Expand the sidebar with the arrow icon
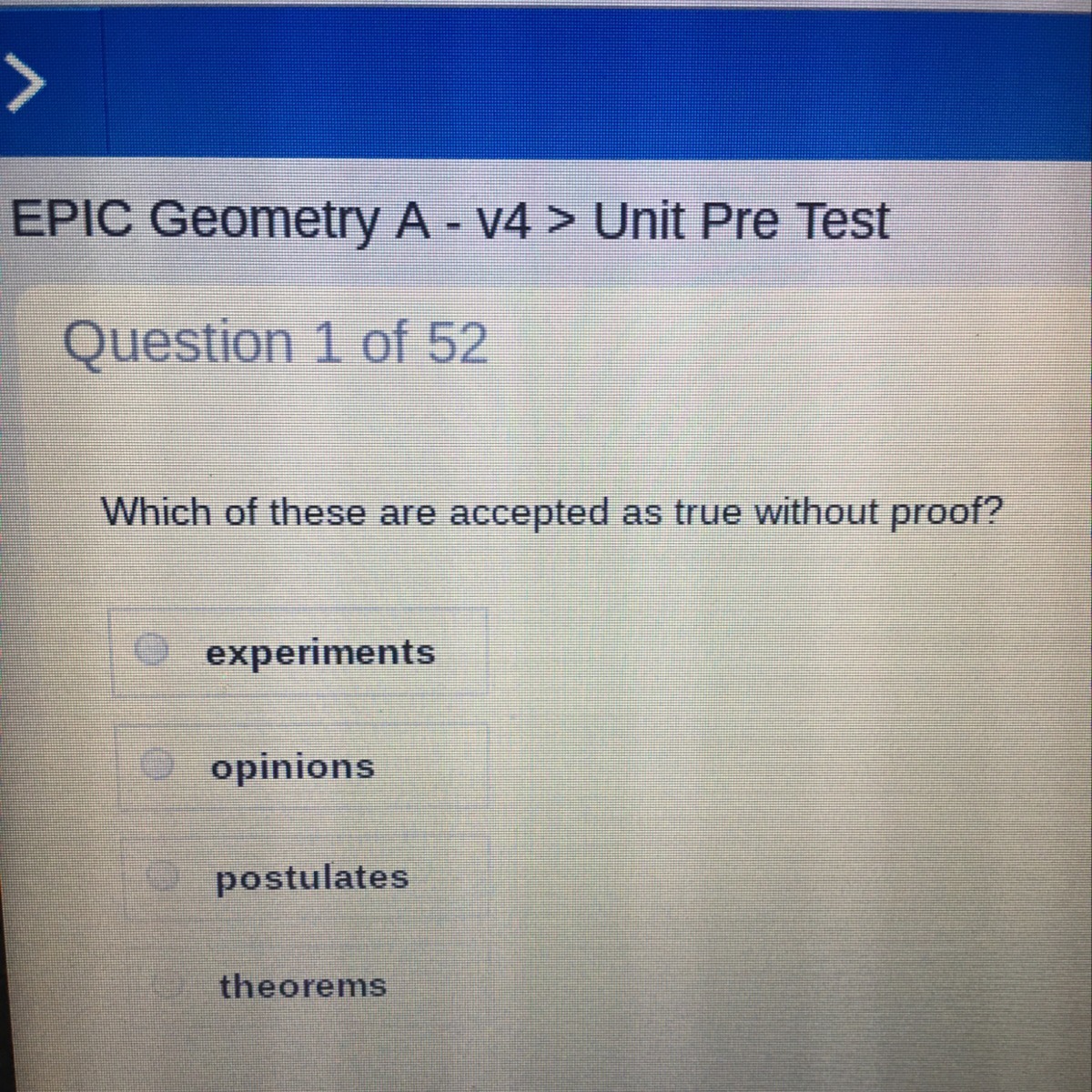1092x1092 pixels. tap(24, 82)
